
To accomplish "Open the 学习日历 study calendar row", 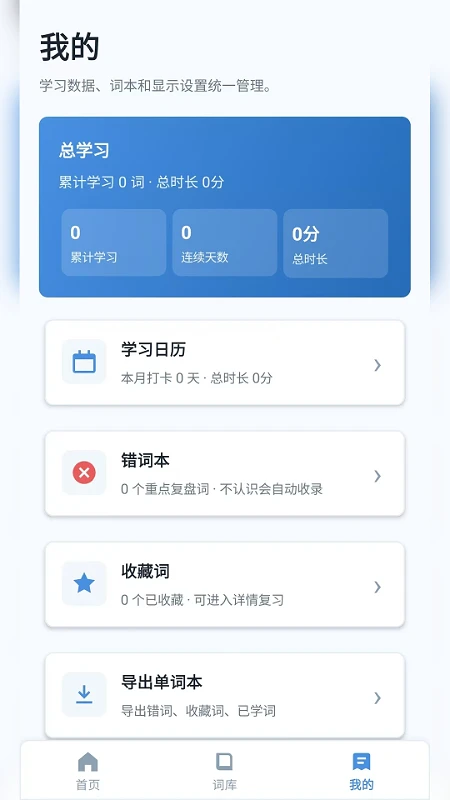I will click(x=224, y=363).
